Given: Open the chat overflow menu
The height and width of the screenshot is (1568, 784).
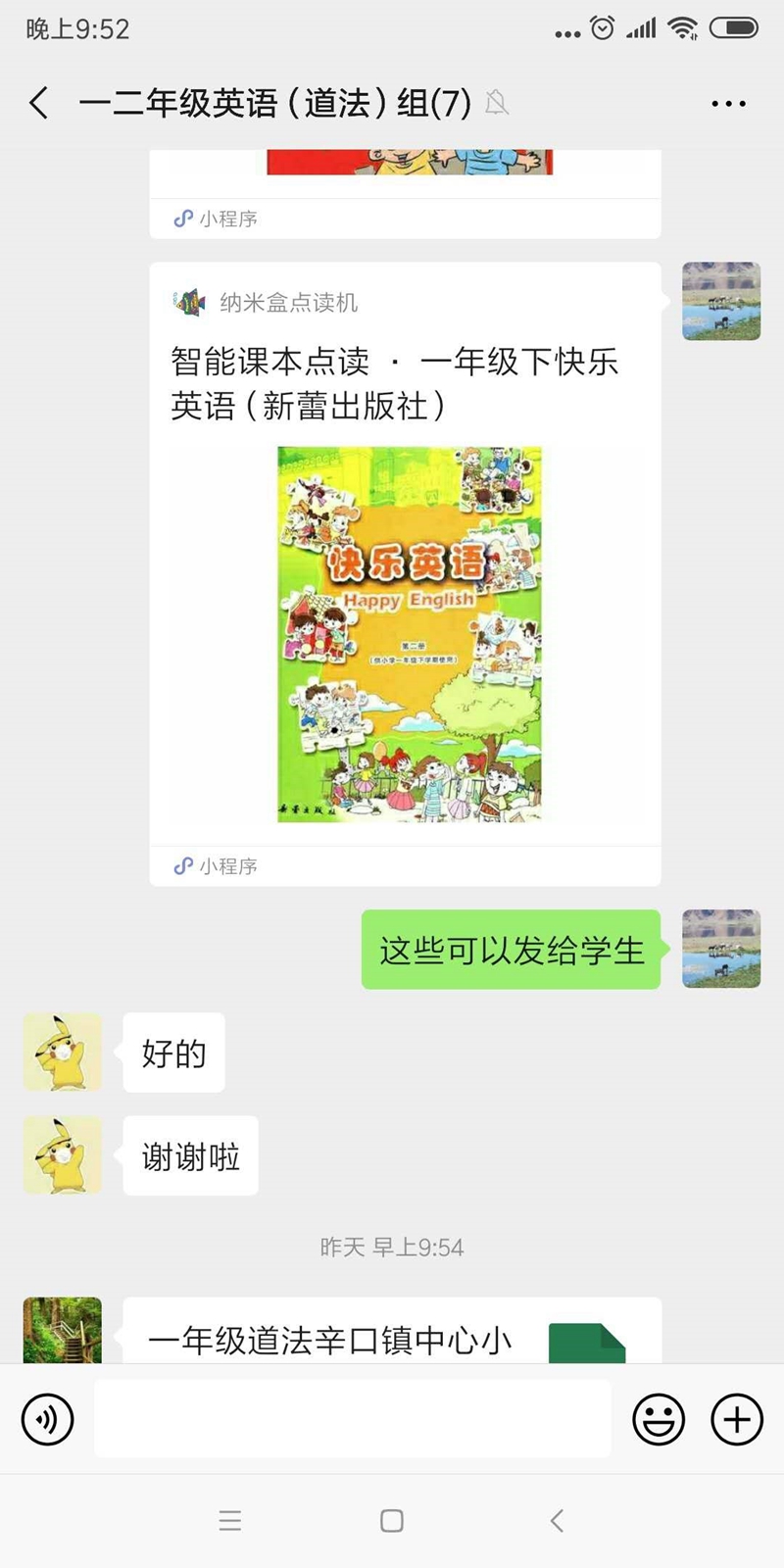Looking at the screenshot, I should (728, 103).
